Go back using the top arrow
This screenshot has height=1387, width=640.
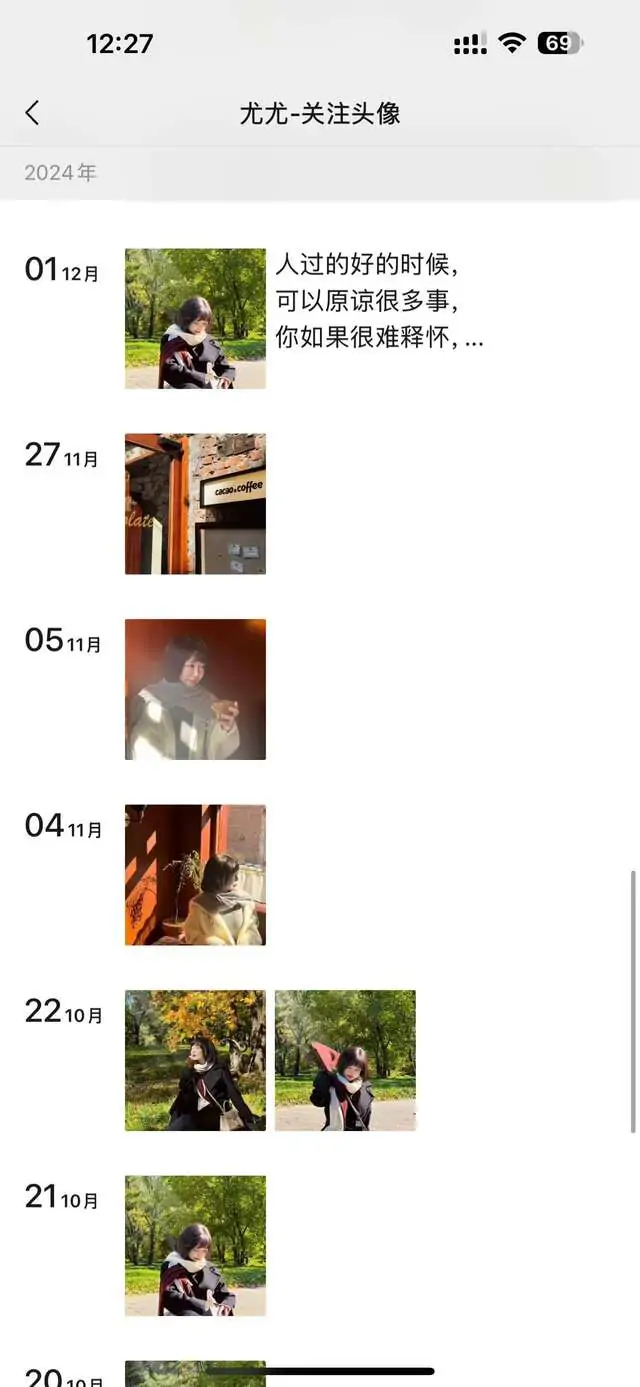coord(33,113)
